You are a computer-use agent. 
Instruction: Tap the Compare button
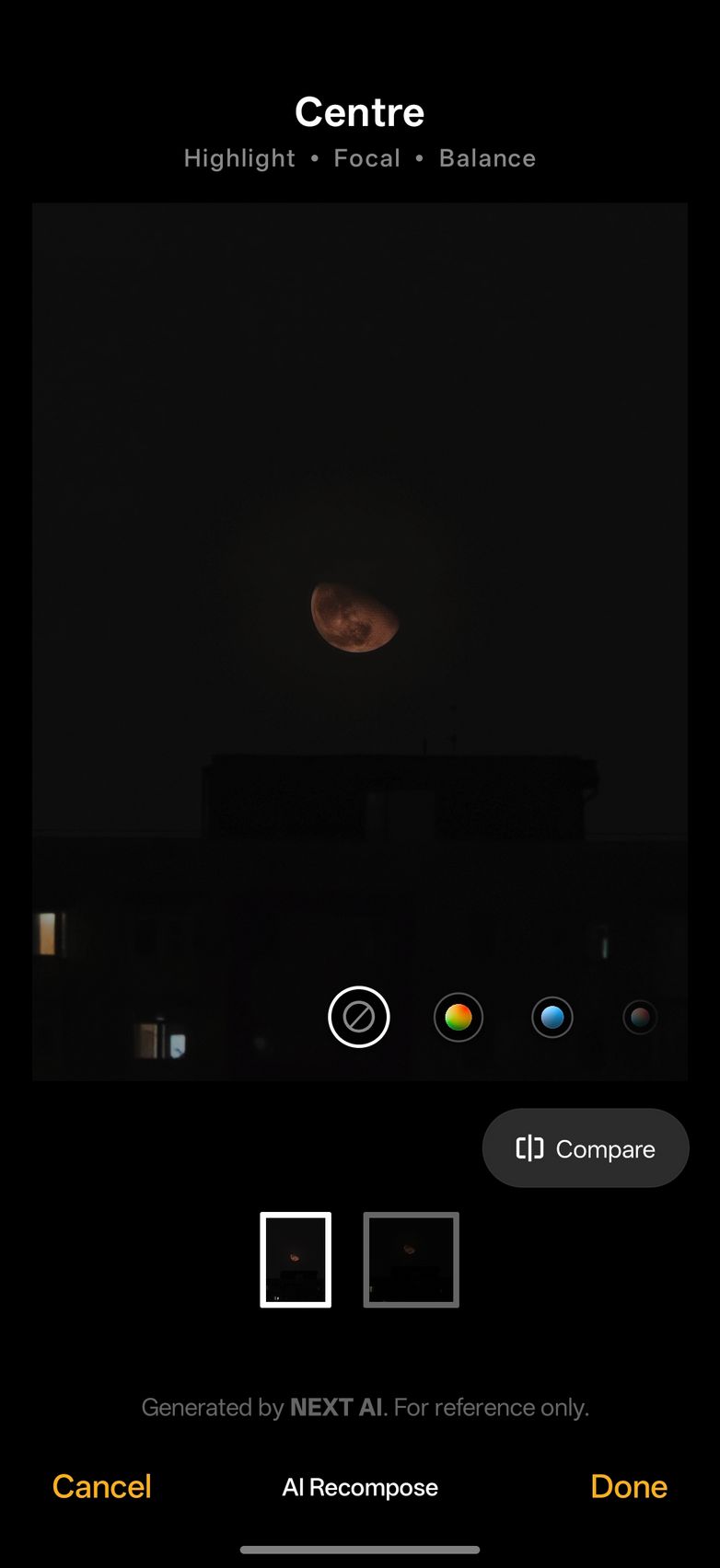(x=586, y=1148)
